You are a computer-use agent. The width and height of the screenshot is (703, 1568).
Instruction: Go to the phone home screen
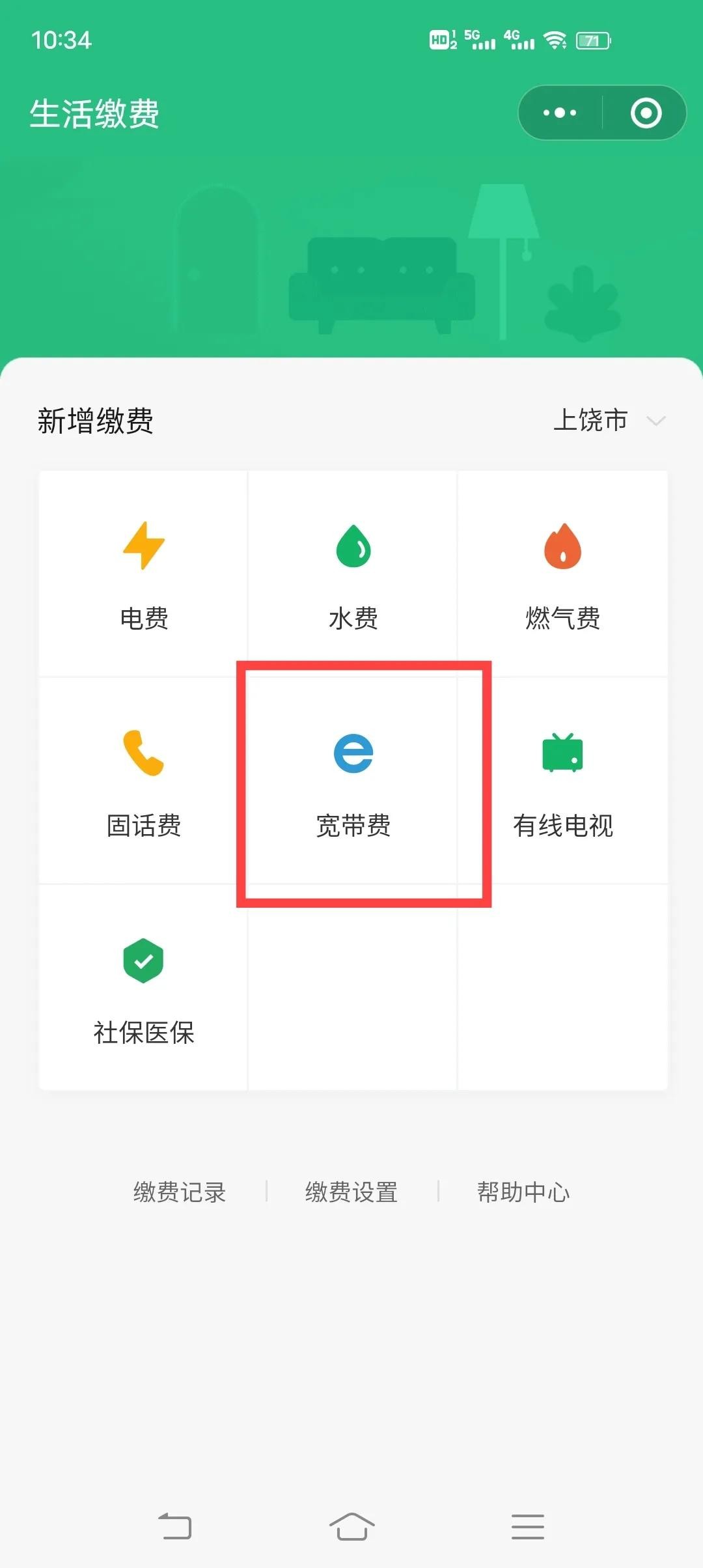pos(351,1526)
